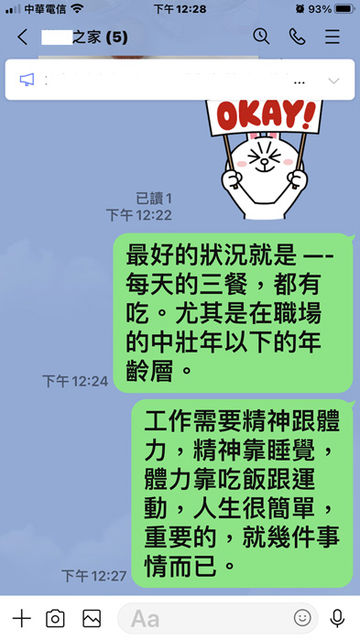The width and height of the screenshot is (360, 640).
Task: Choose a photo from the gallery
Action: 91,618
